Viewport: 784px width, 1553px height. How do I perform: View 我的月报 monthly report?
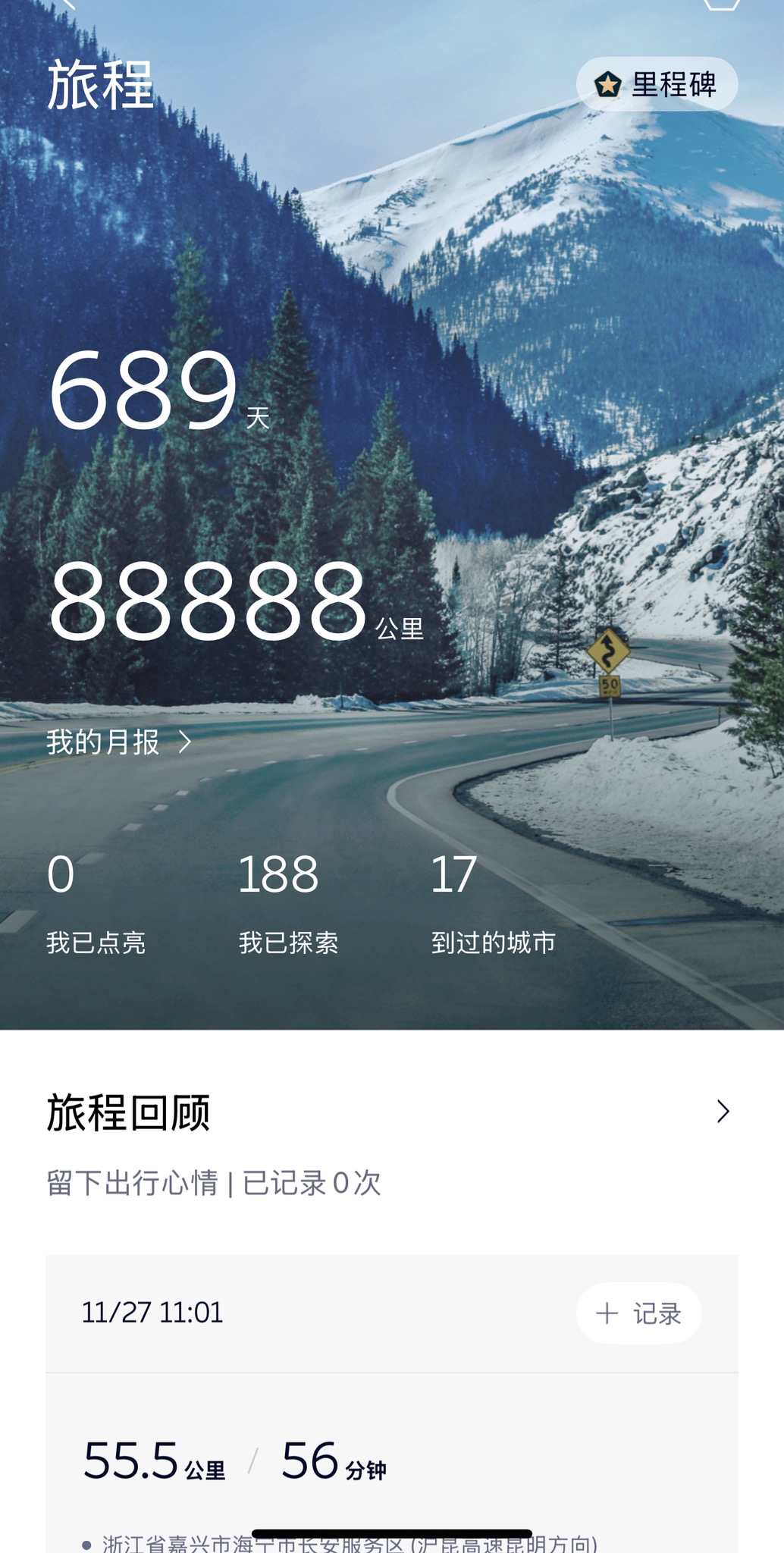[118, 742]
